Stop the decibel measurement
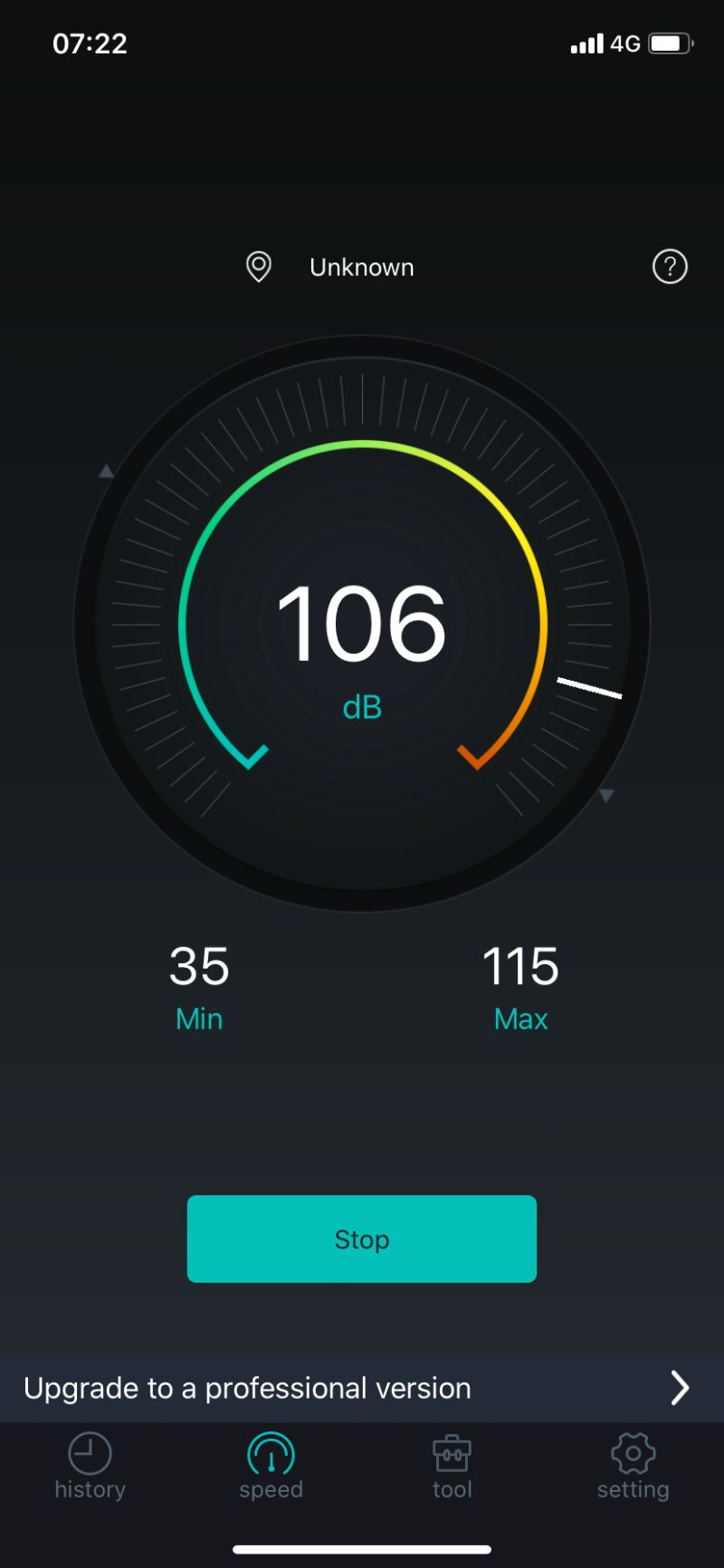Screen dimensions: 724x1568 (361, 1238)
